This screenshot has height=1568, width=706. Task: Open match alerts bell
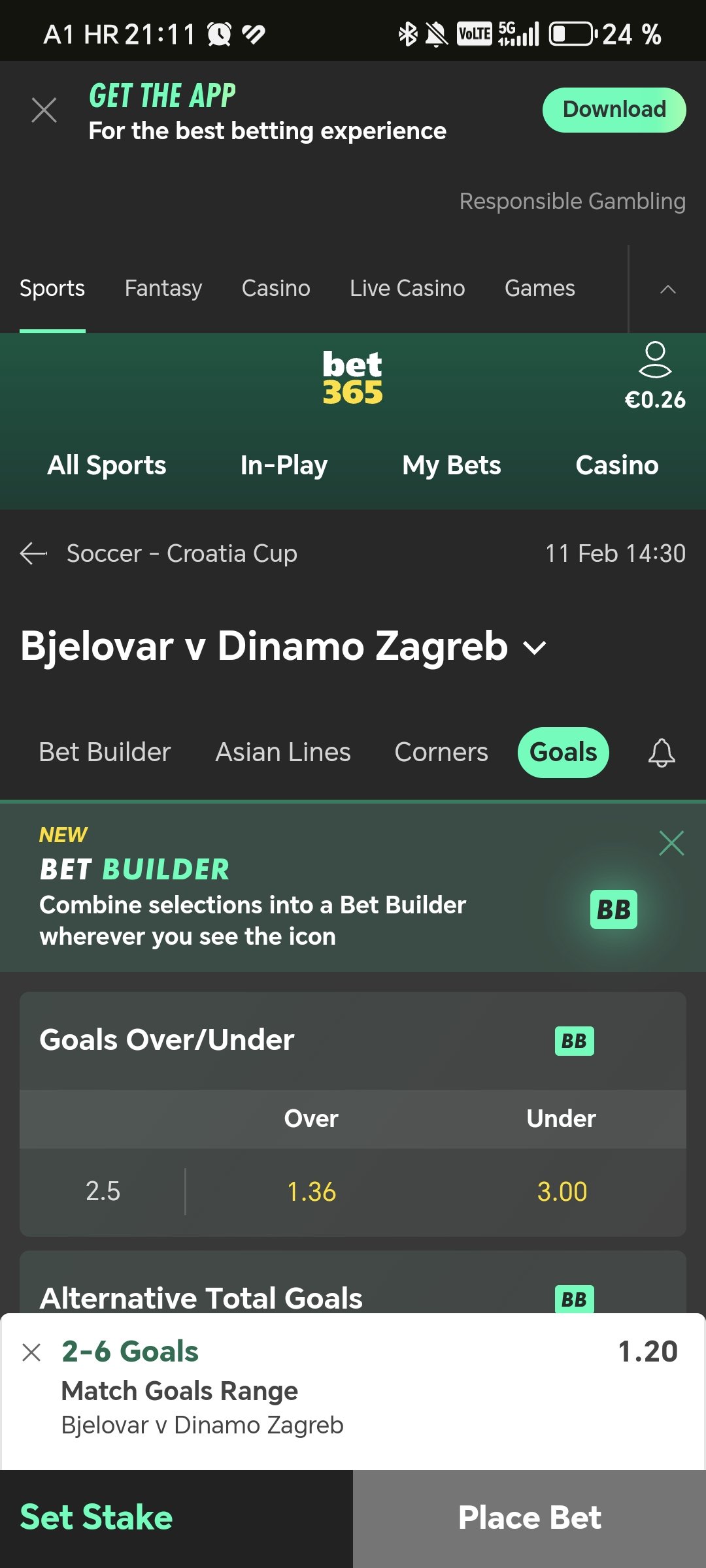click(662, 753)
